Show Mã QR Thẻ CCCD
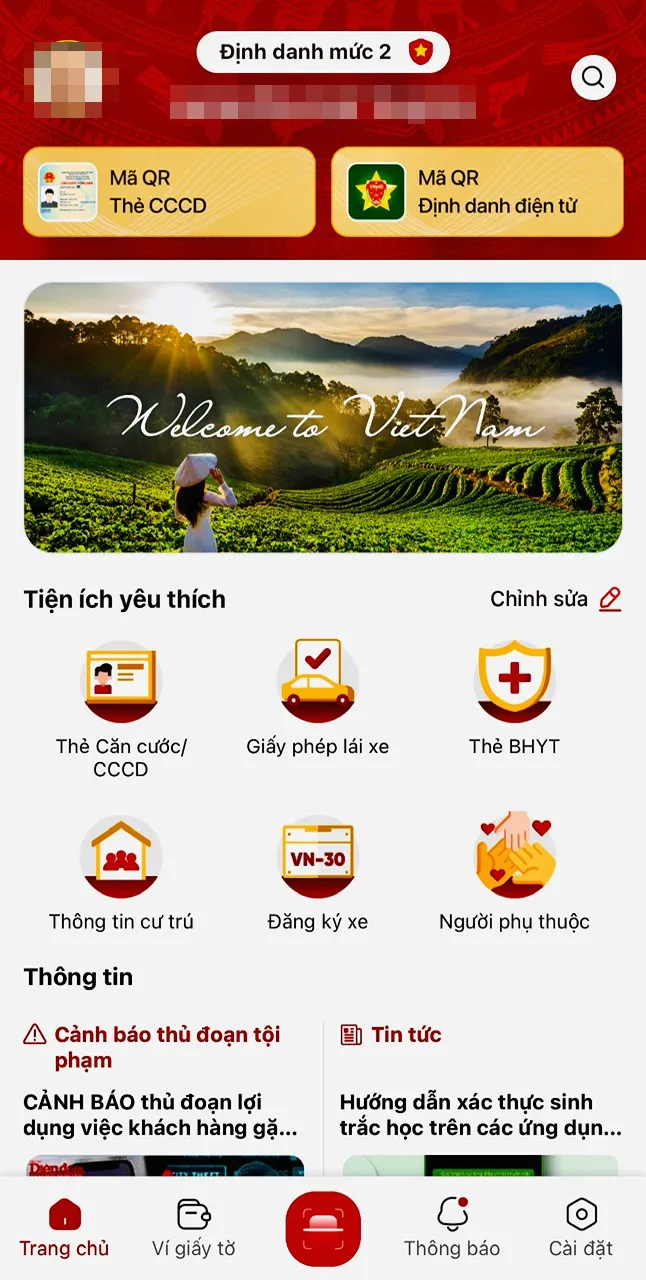 tap(169, 192)
